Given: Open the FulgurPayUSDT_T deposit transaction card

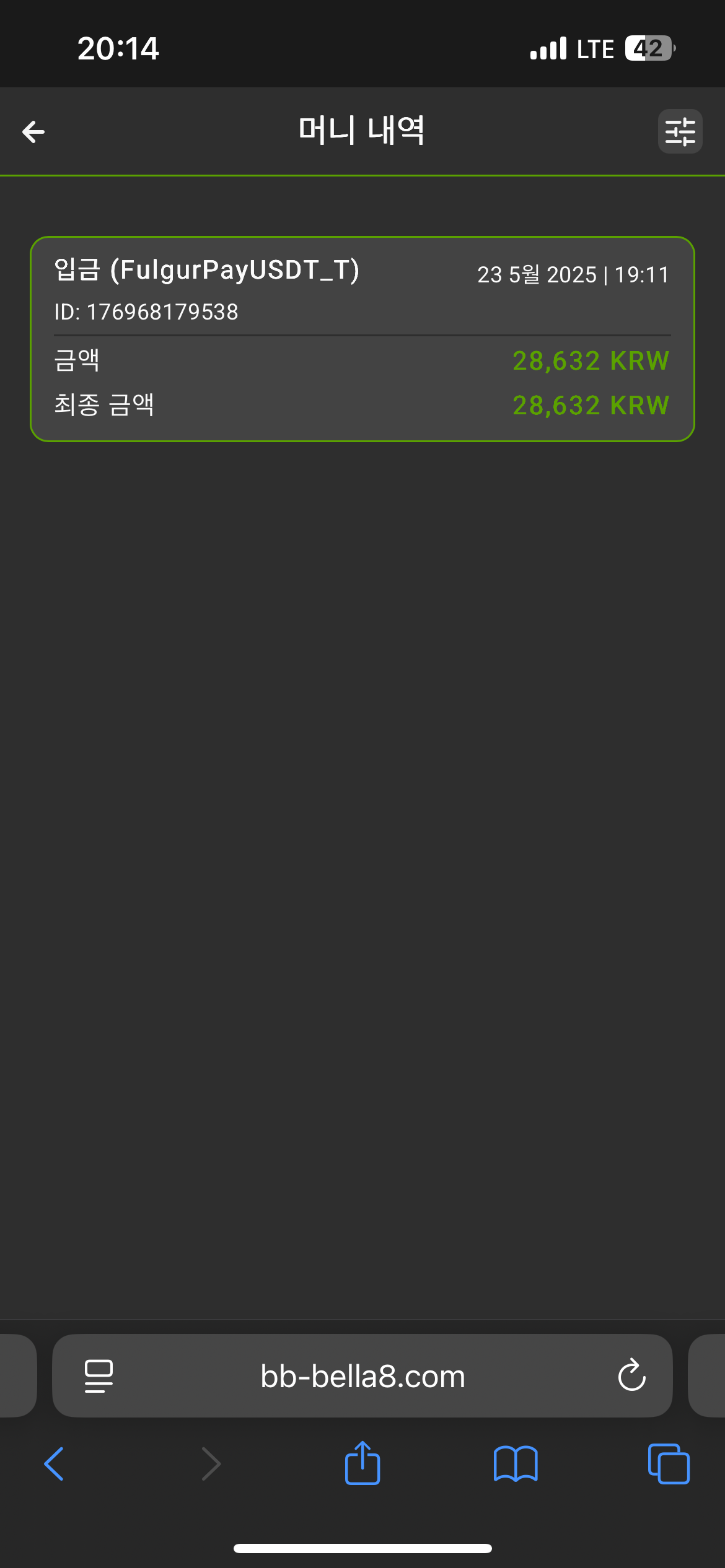Looking at the screenshot, I should (362, 339).
